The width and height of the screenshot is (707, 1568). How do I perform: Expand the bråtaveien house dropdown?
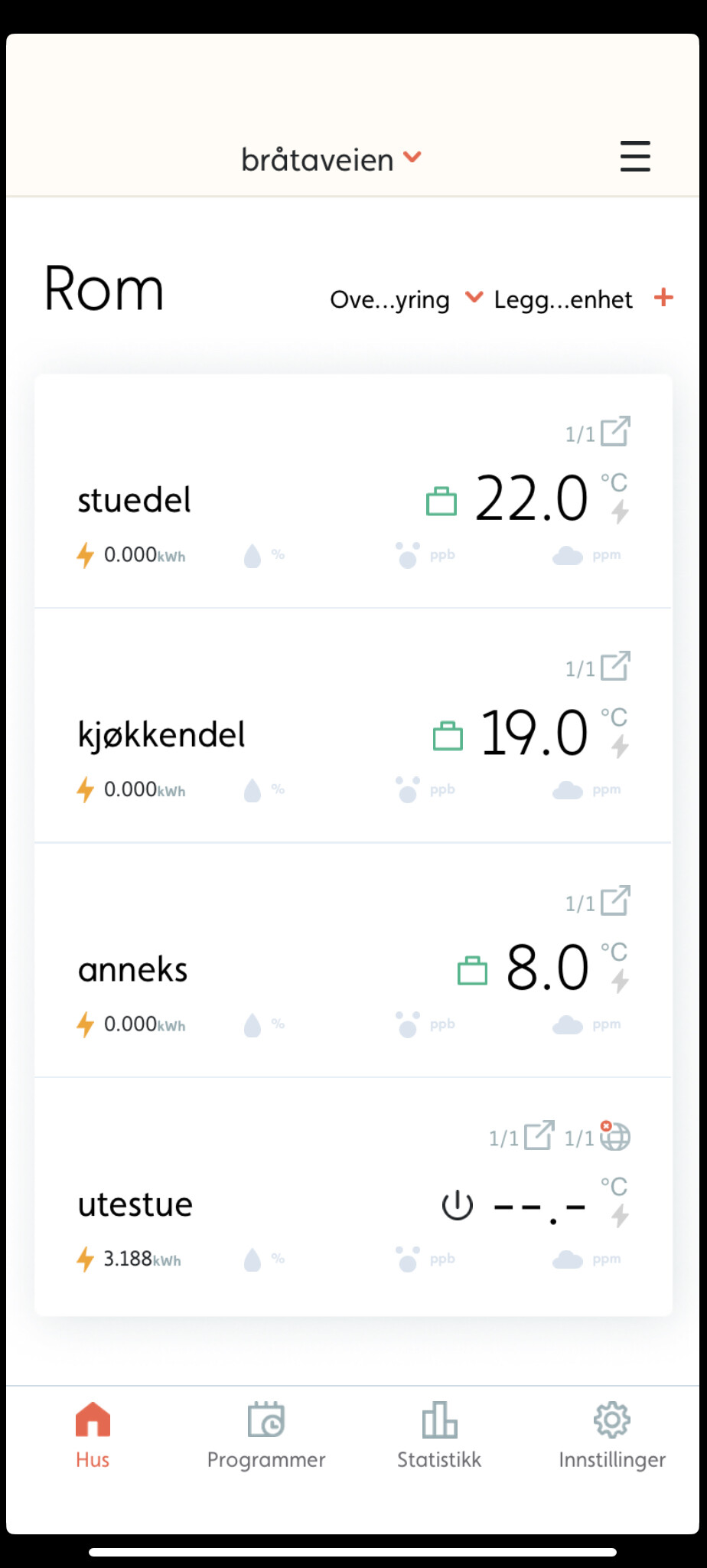pos(331,159)
